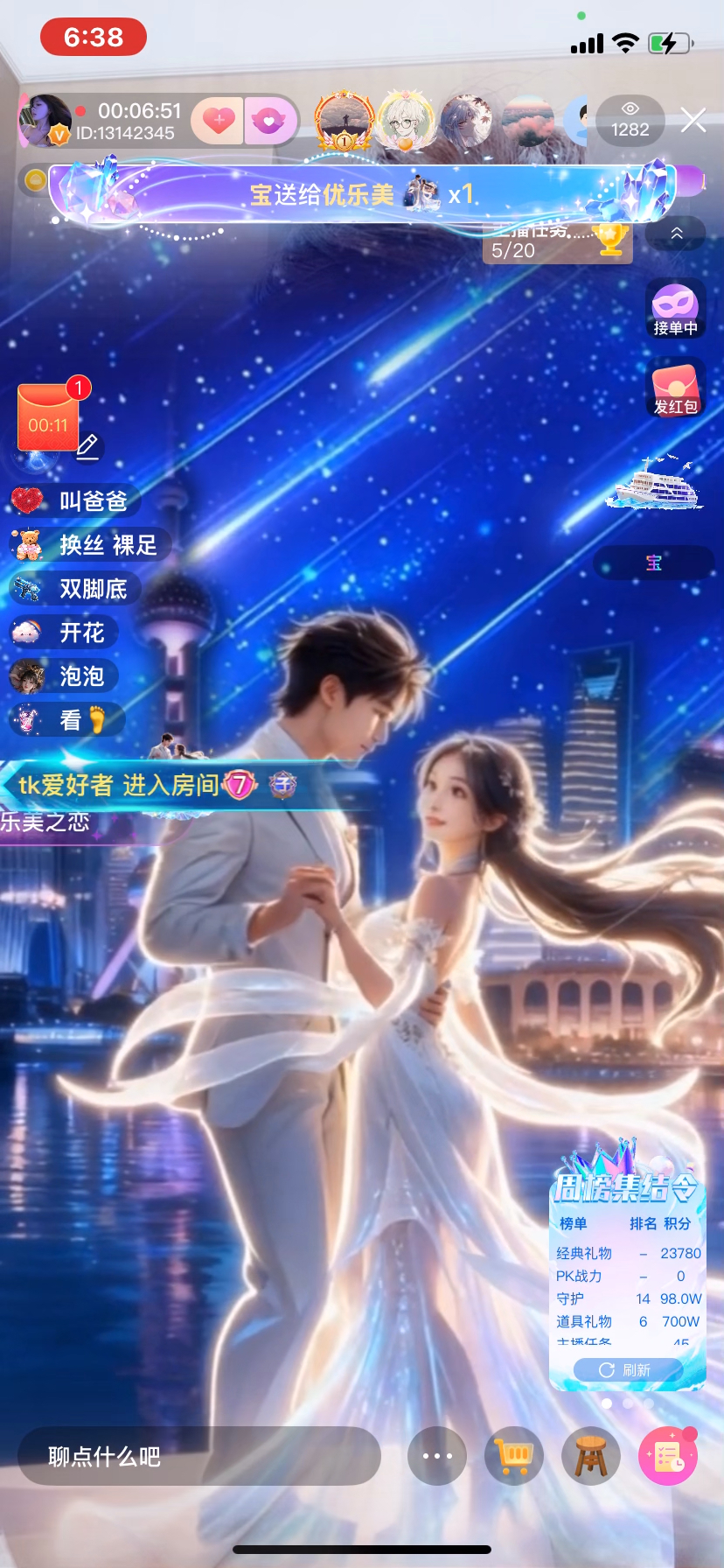
Task: Open the red packet with the countdown timer
Action: pos(48,417)
